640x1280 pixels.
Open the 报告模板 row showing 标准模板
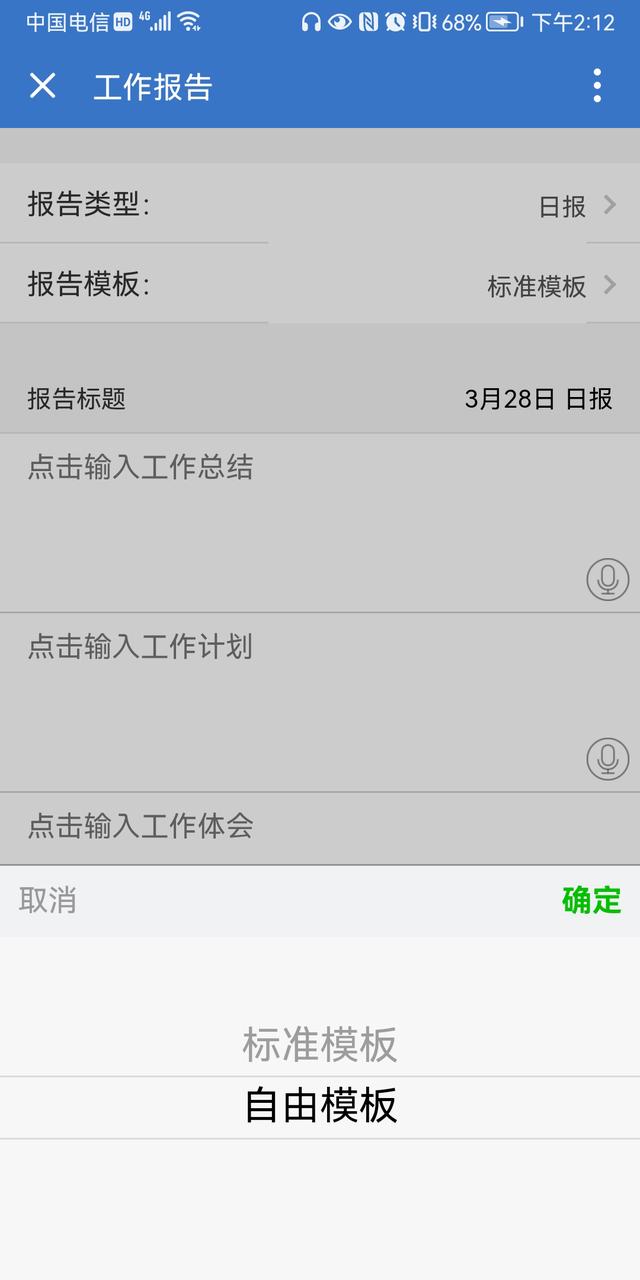[x=320, y=284]
